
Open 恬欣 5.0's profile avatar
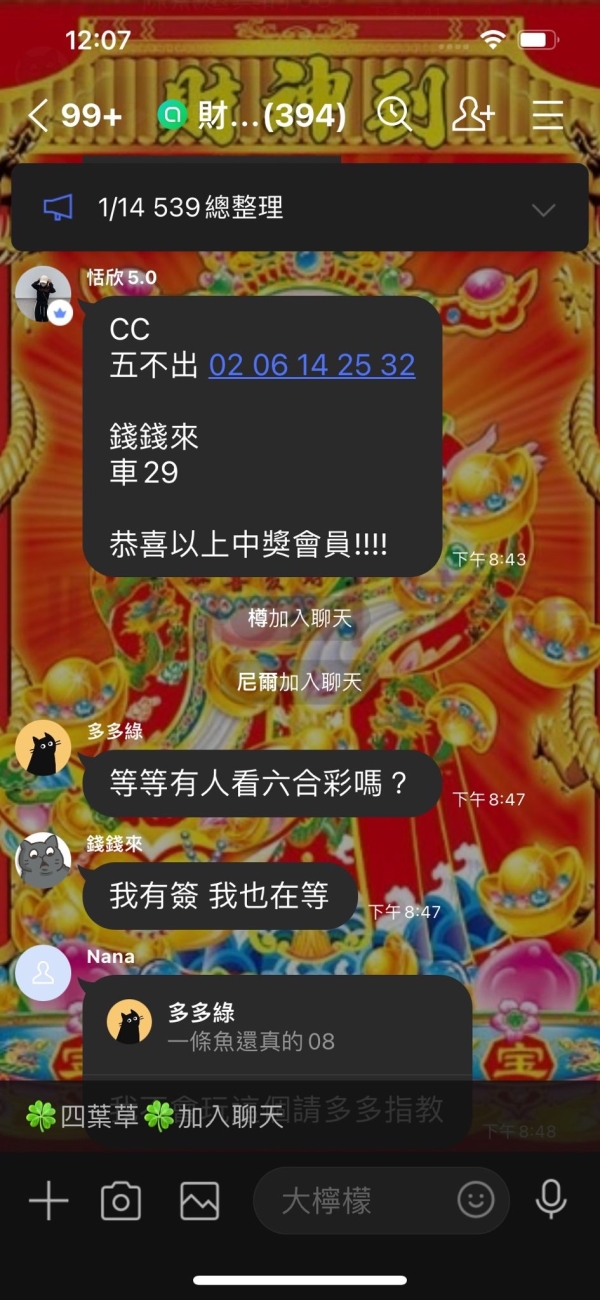click(x=43, y=294)
